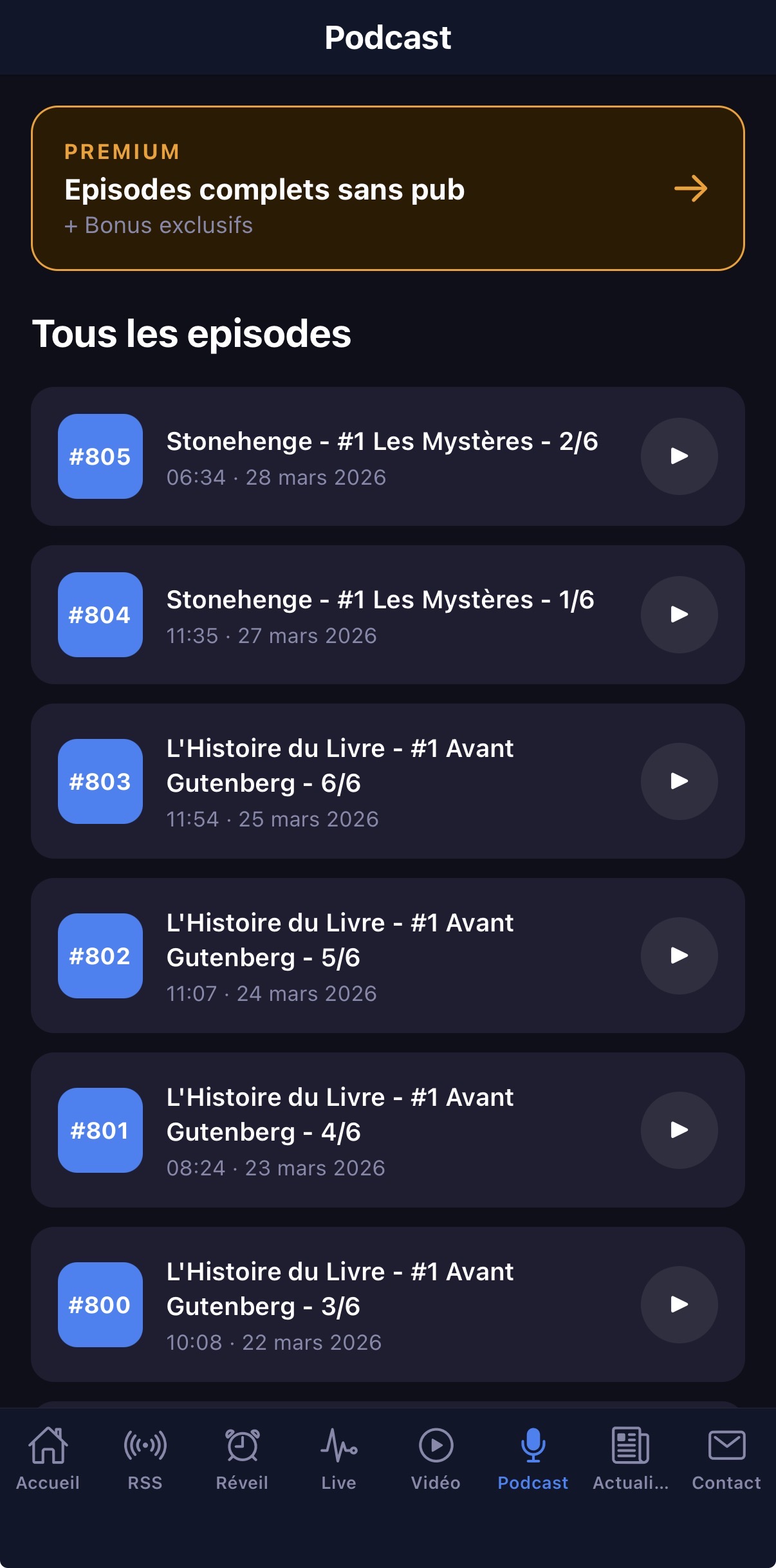Play episode Stonehenge Les Mystères 2/6
The width and height of the screenshot is (776, 1568).
pos(679,456)
